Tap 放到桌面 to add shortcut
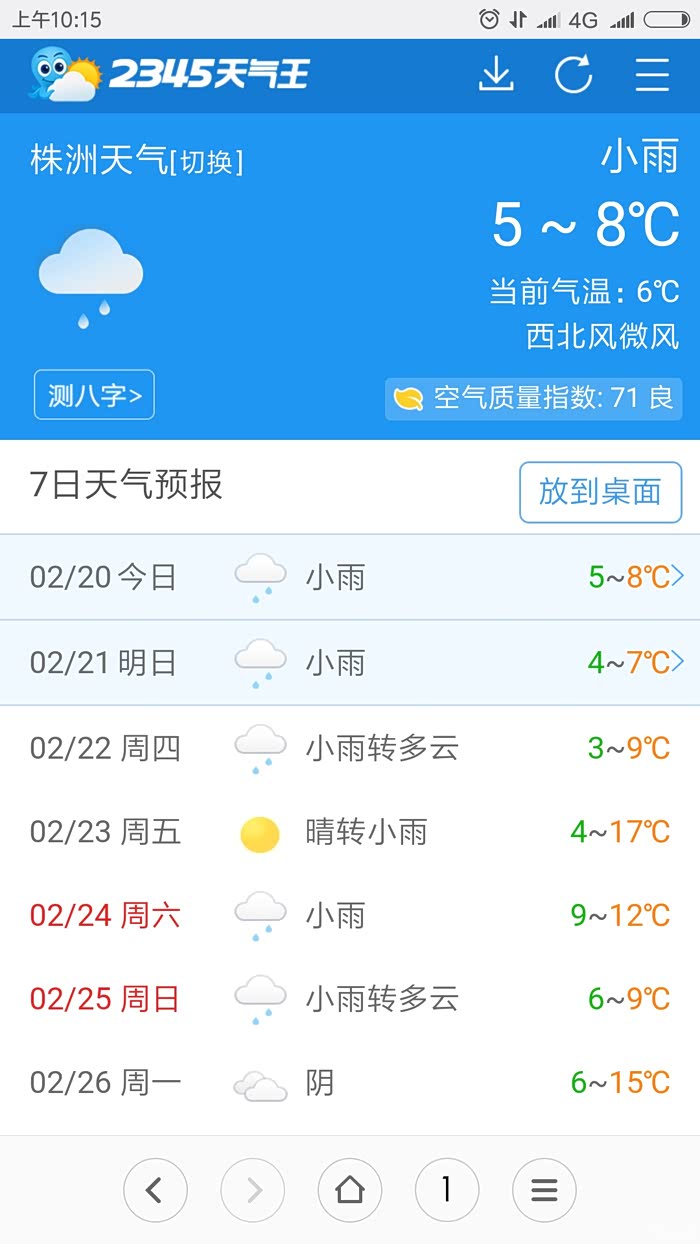Screen dimensions: 700x1244 pyautogui.click(x=600, y=491)
